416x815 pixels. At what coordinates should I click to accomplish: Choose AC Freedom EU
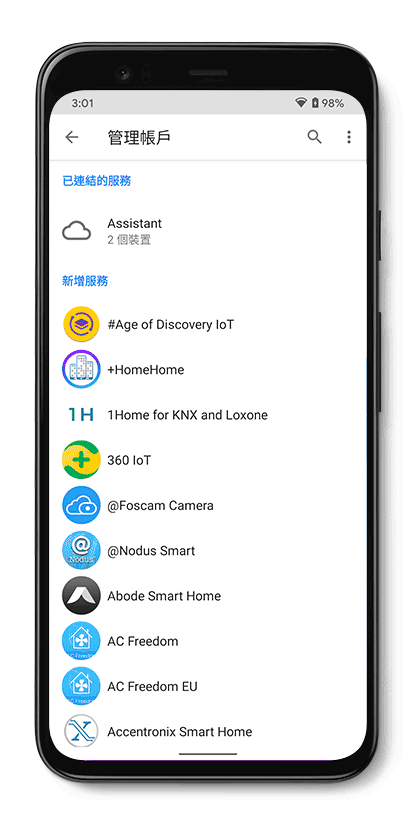click(208, 686)
